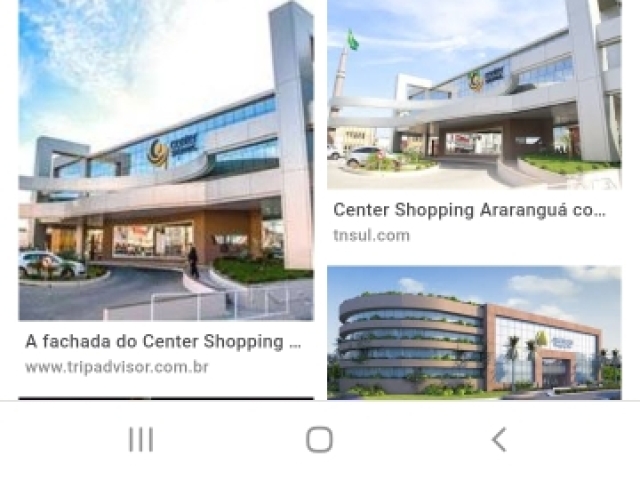This screenshot has height=480, width=640.
Task: Show recent apps
Action: tap(141, 439)
